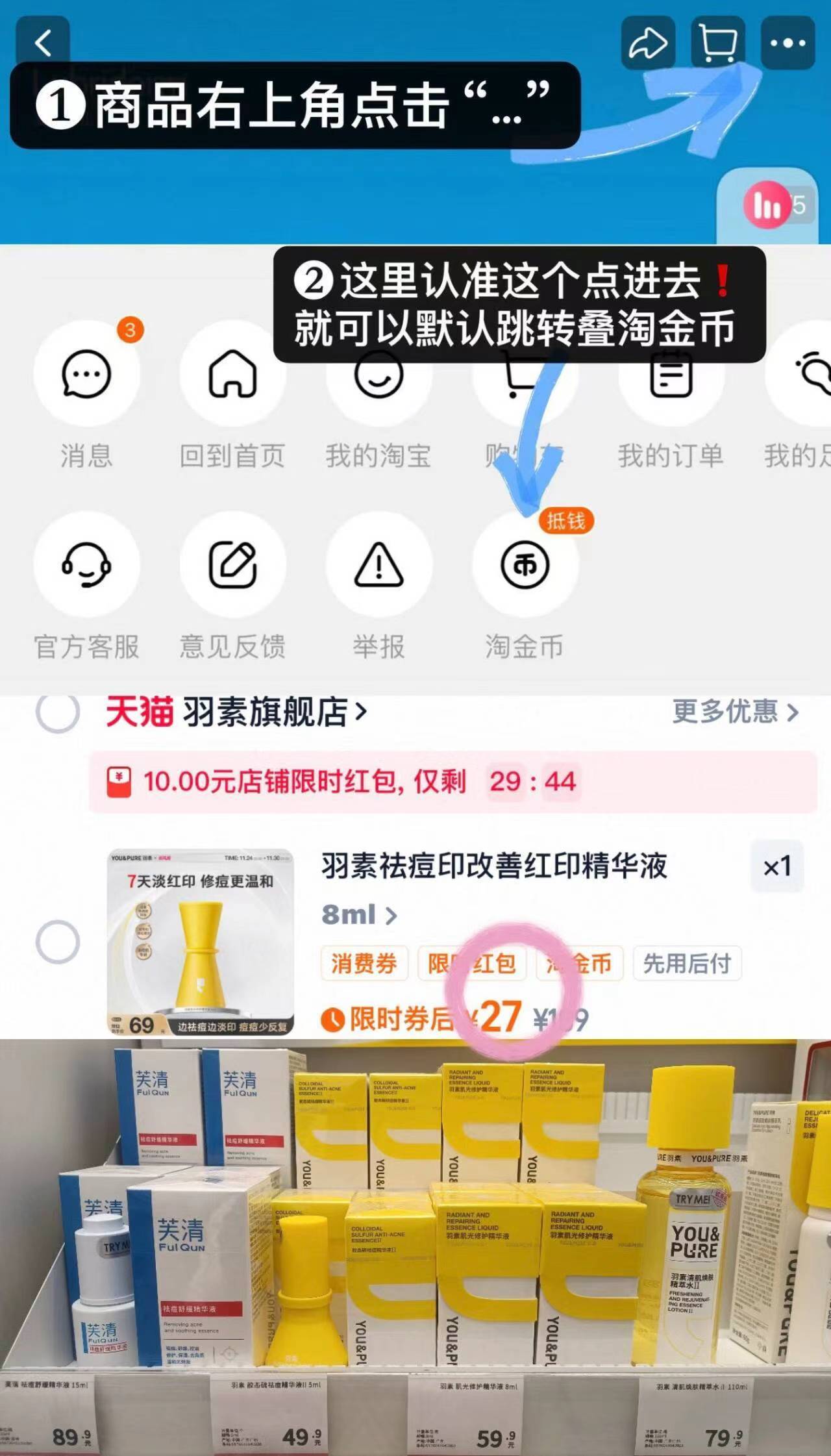Tap 官方客服 customer service headset icon
This screenshot has width=831, height=1456.
coord(86,565)
